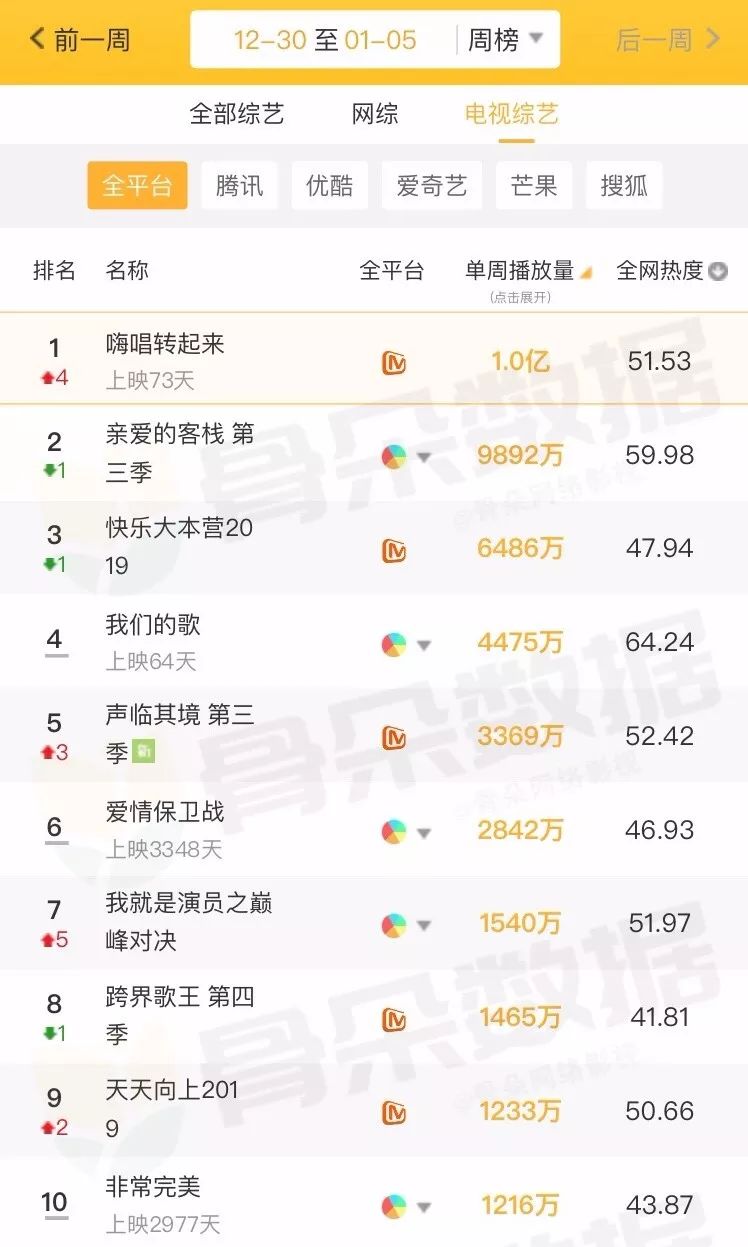The height and width of the screenshot is (1247, 748).
Task: Filter by 搜狐 platform
Action: click(x=624, y=186)
